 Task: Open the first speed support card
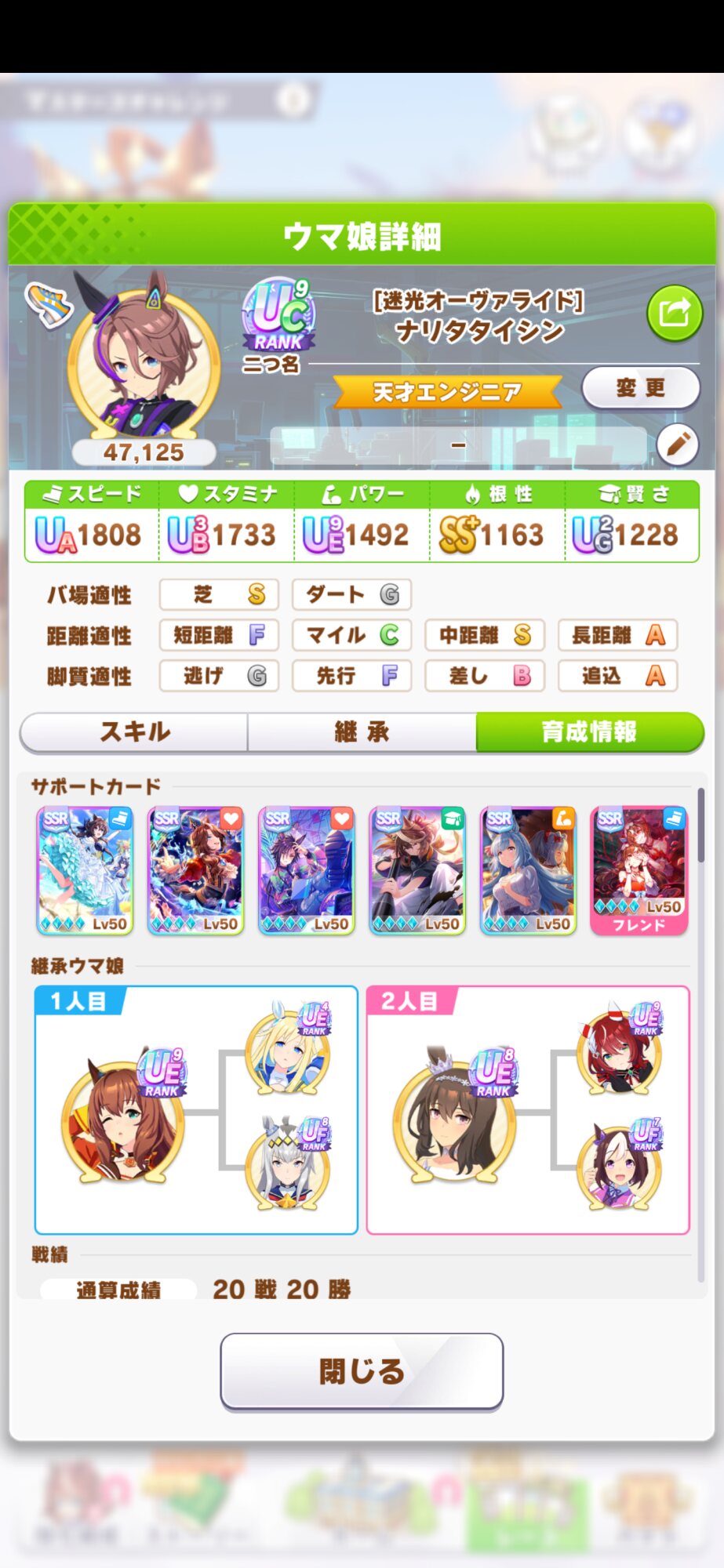click(85, 871)
